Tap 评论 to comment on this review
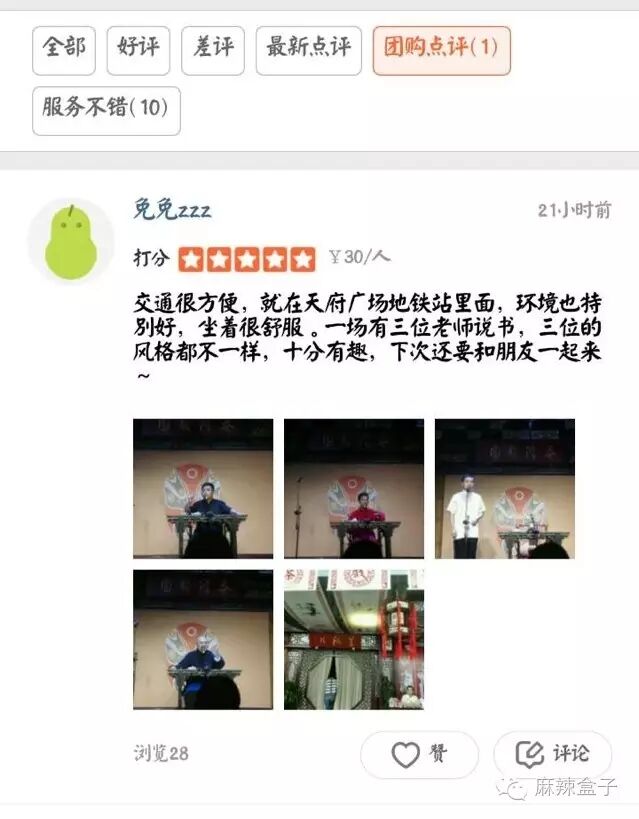The image size is (639, 819). (552, 754)
